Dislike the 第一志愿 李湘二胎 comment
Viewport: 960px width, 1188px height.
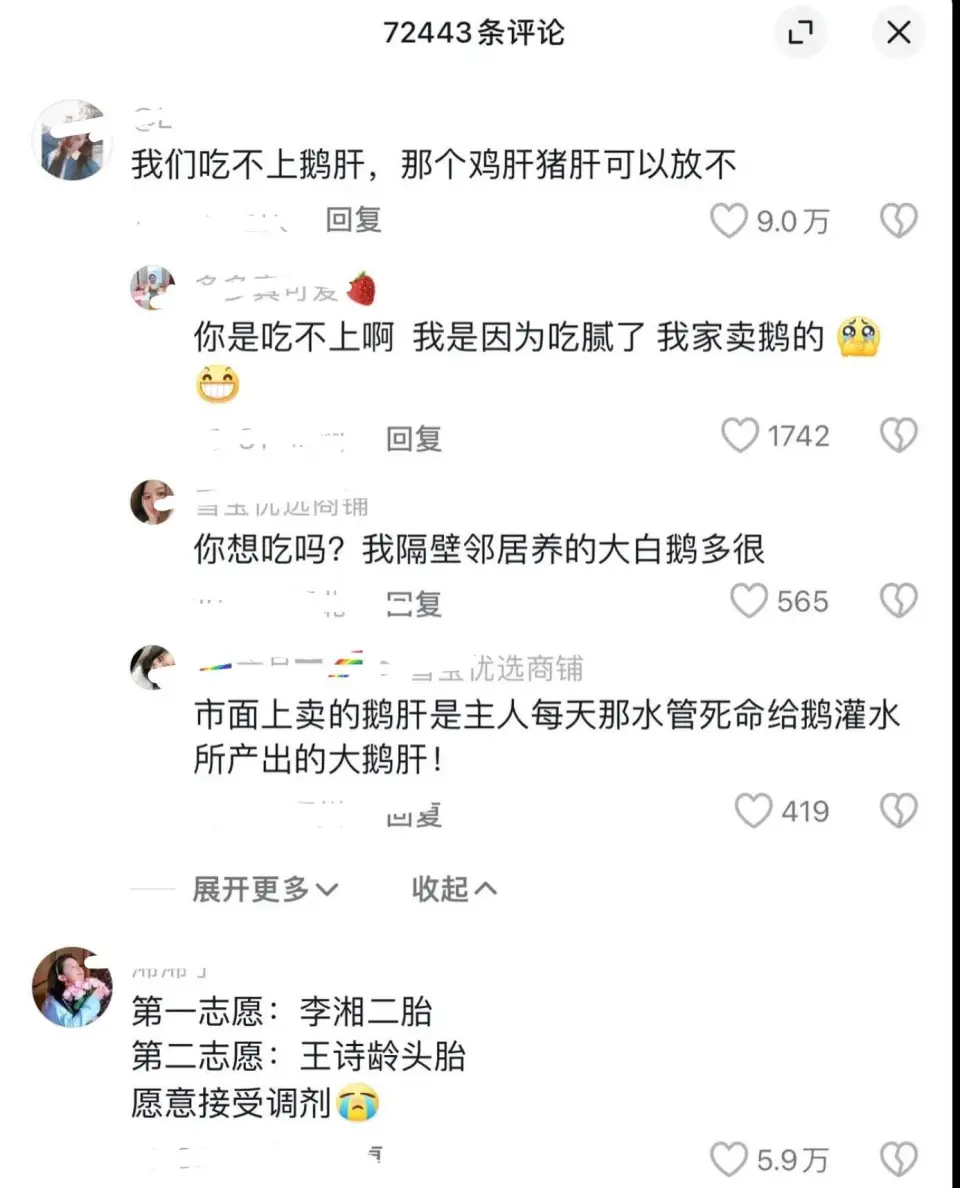[x=898, y=1159]
